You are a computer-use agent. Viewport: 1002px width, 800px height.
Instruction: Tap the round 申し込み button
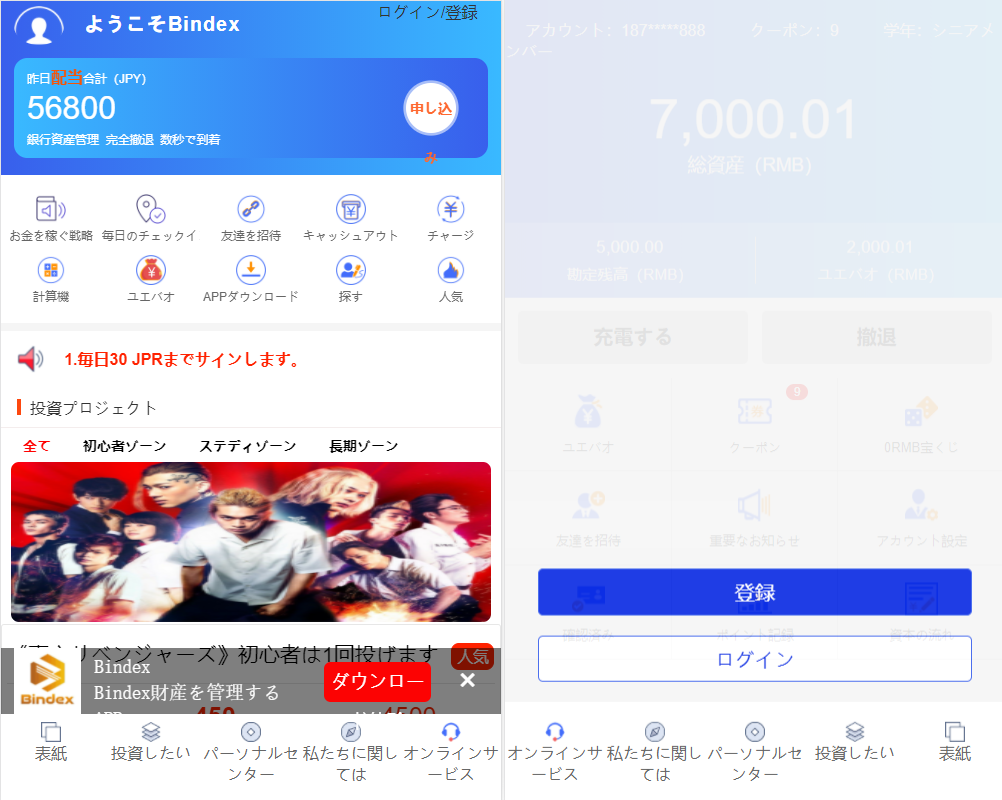431,109
